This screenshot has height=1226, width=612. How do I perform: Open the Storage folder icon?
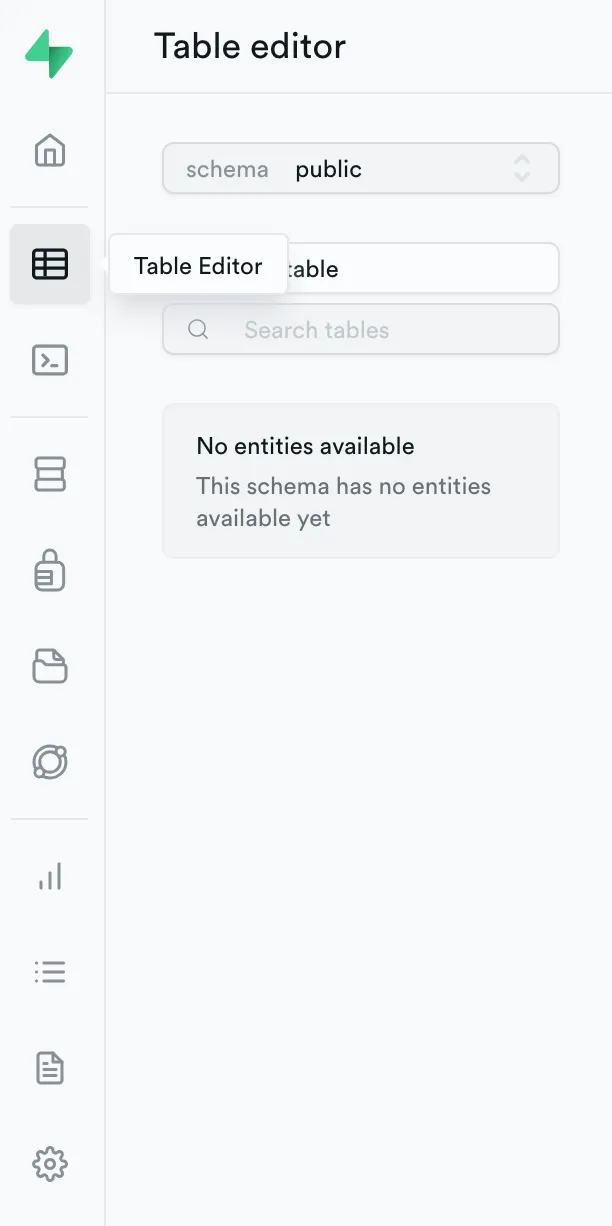click(x=50, y=666)
